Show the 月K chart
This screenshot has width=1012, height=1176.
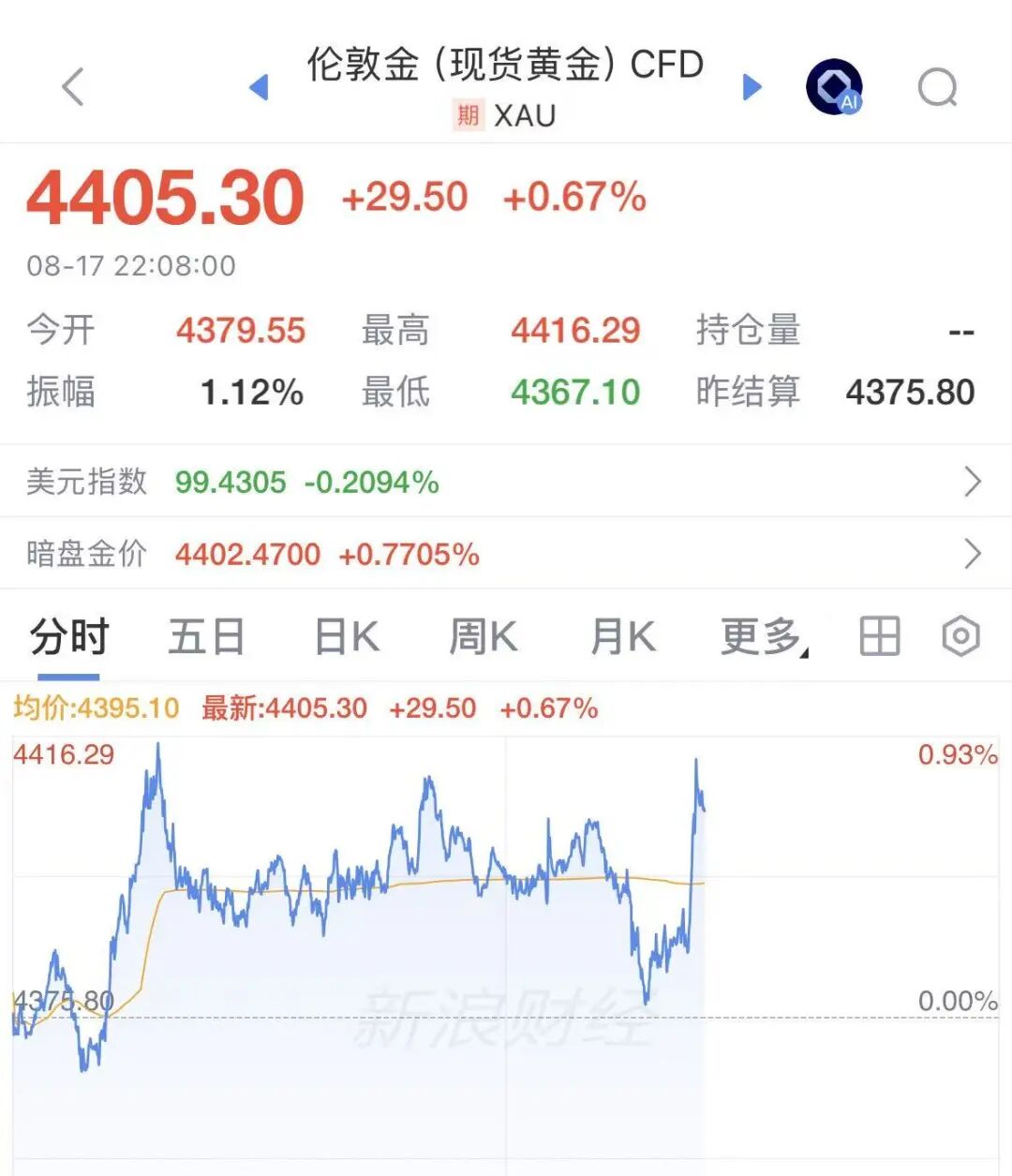(622, 637)
